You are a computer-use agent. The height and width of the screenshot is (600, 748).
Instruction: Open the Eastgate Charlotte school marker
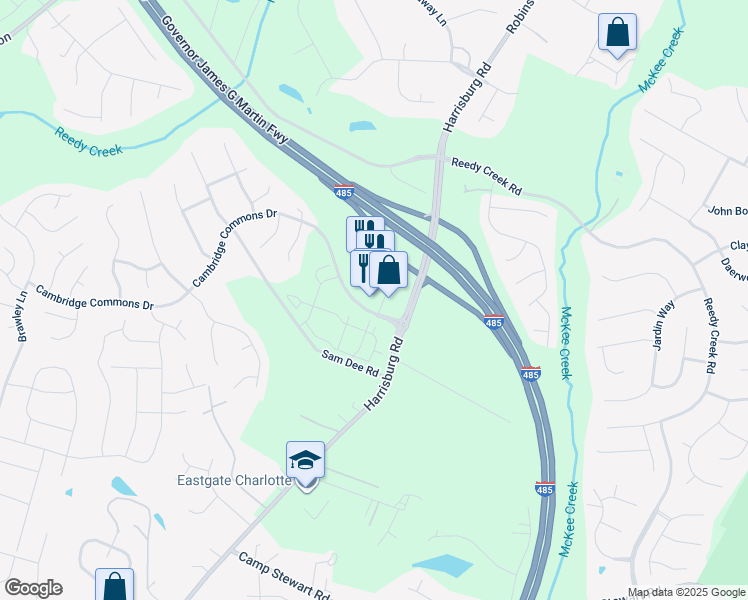pos(305,461)
